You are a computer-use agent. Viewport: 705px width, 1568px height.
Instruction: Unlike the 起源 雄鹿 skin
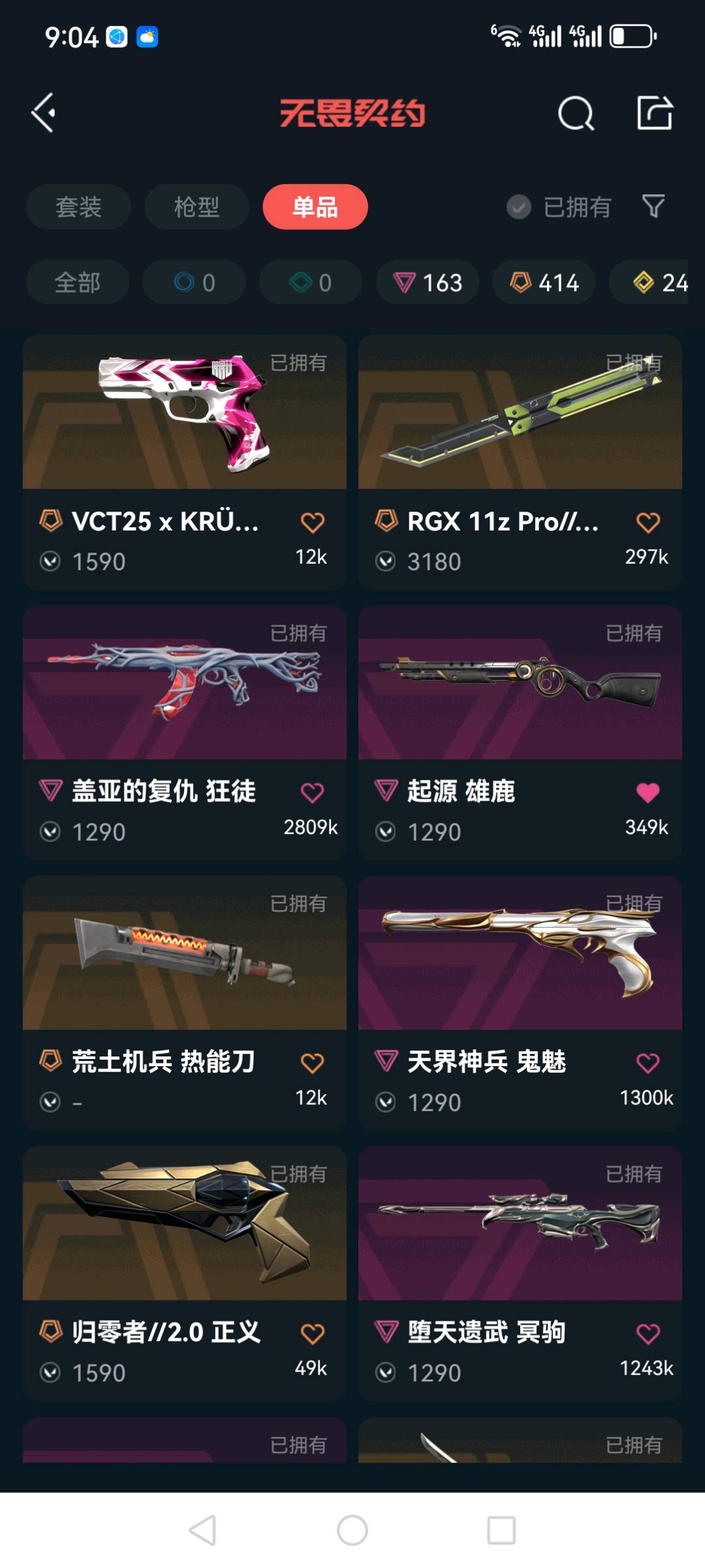(648, 793)
